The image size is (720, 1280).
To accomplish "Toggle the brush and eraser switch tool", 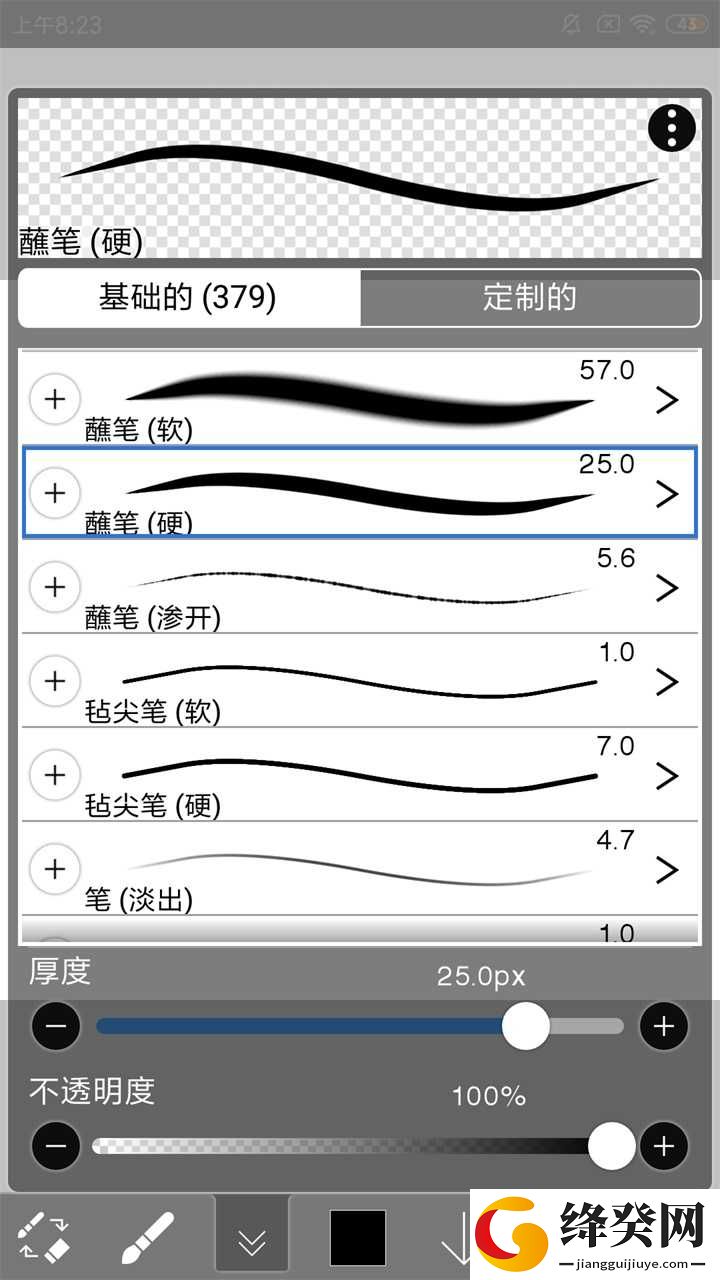I will pyautogui.click(x=45, y=1237).
